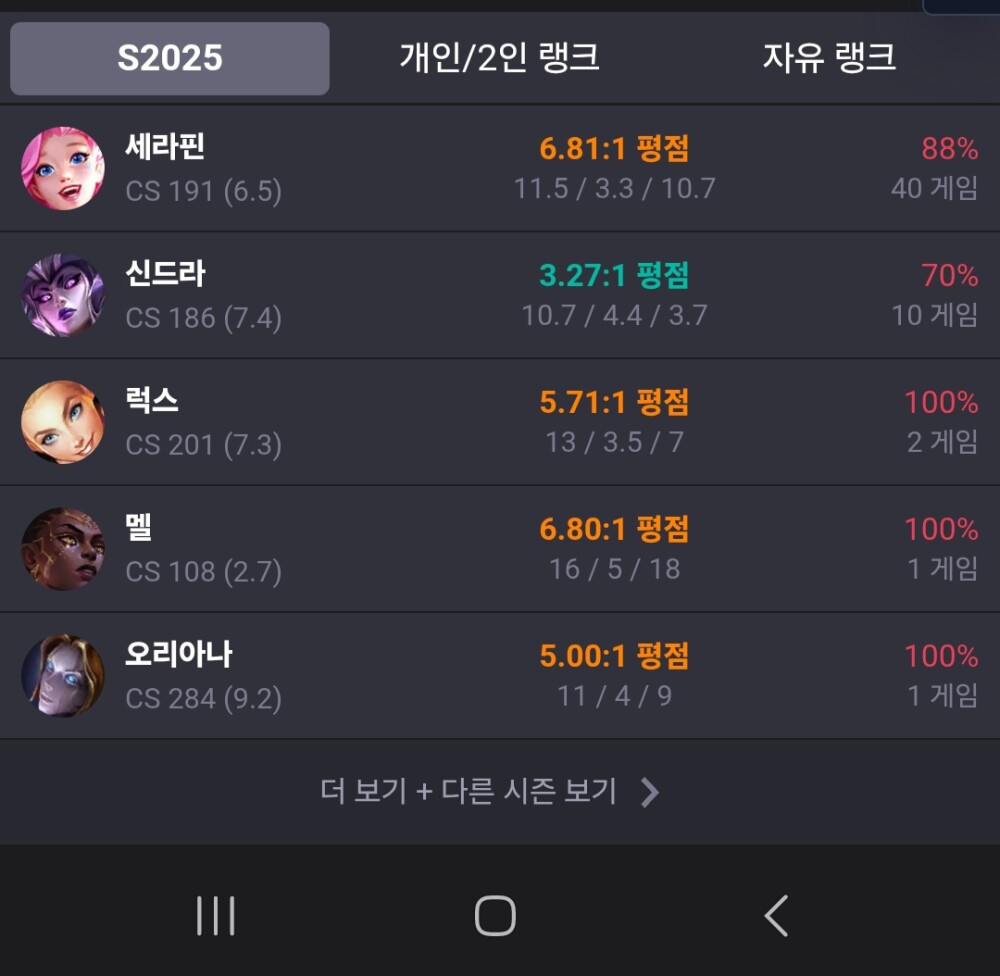
Task: Select the S2025 season tab
Action: click(170, 58)
